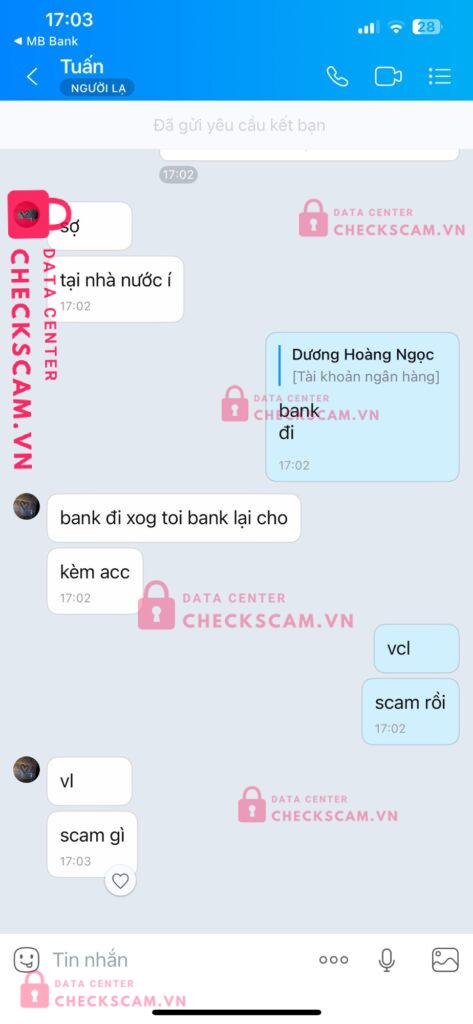Open the photo gallery picker
473x1024 pixels.
[445, 959]
